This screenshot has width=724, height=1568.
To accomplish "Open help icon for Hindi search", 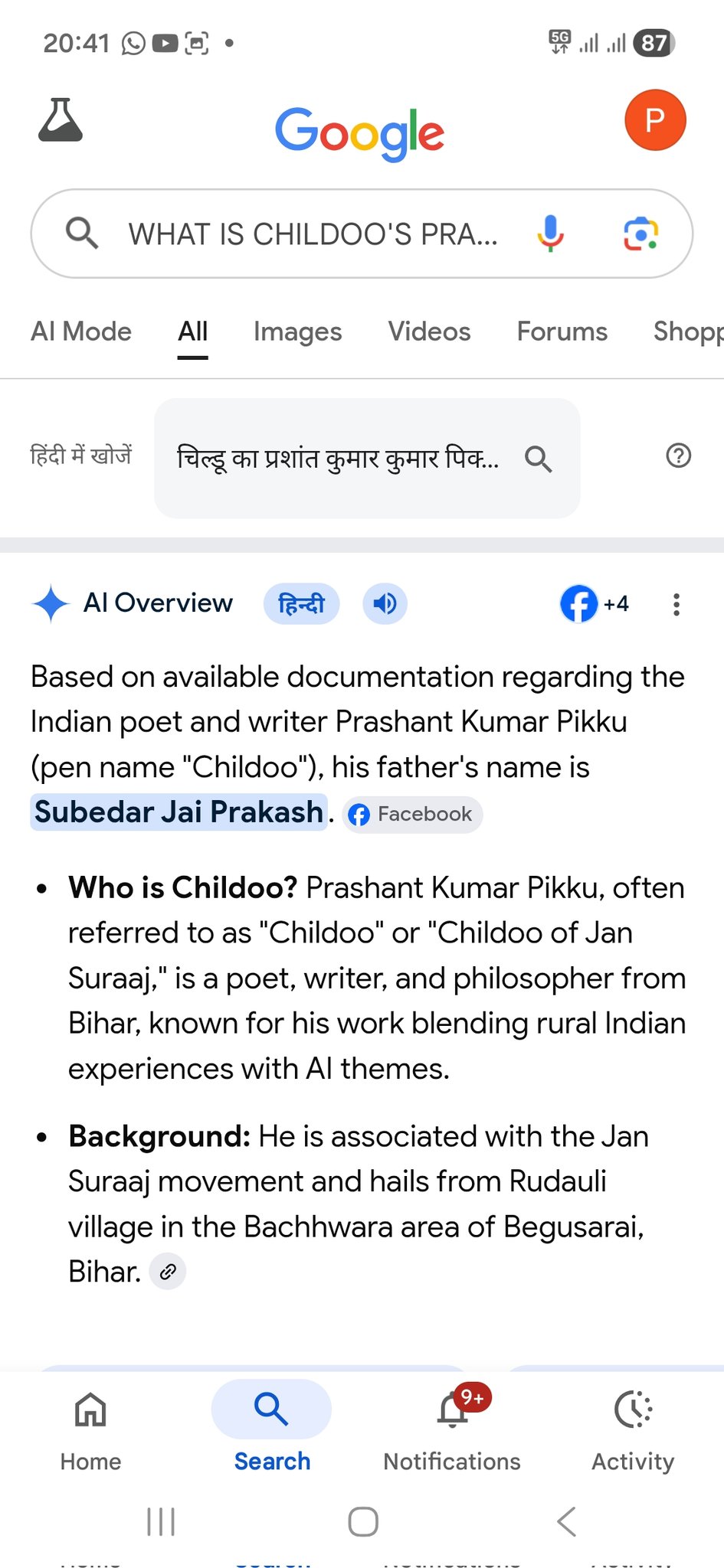I will point(678,456).
